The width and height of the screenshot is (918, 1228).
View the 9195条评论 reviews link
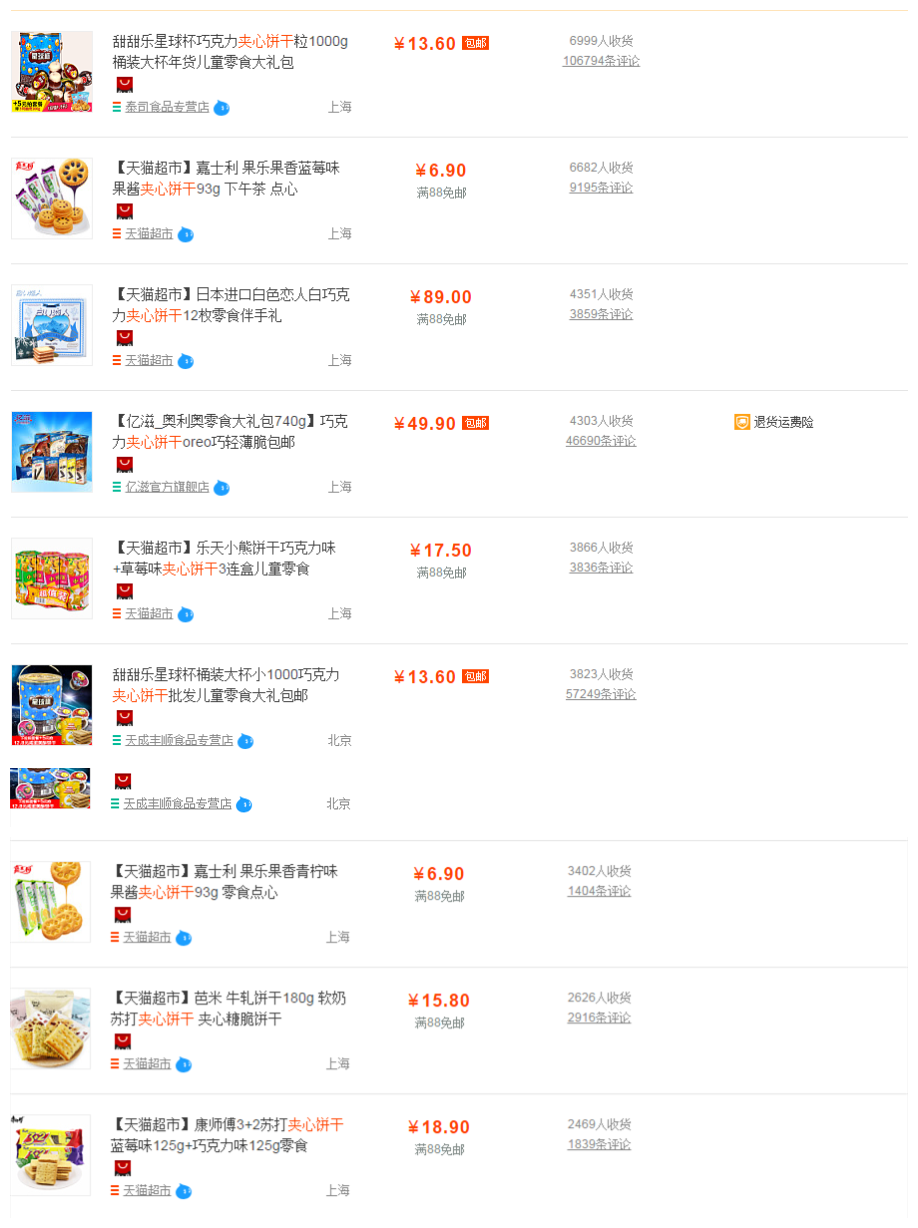tap(601, 188)
